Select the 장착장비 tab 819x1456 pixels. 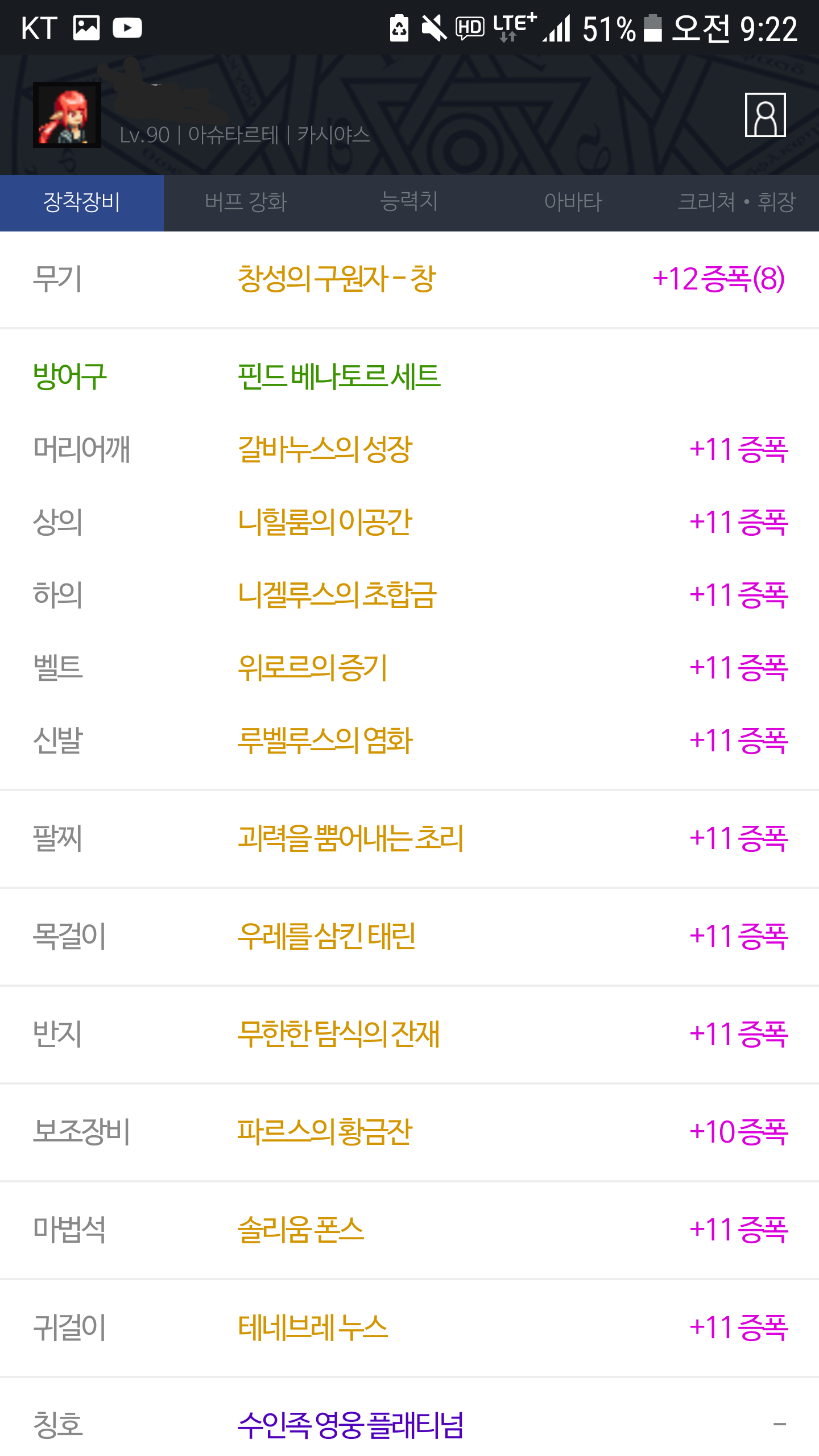point(82,202)
